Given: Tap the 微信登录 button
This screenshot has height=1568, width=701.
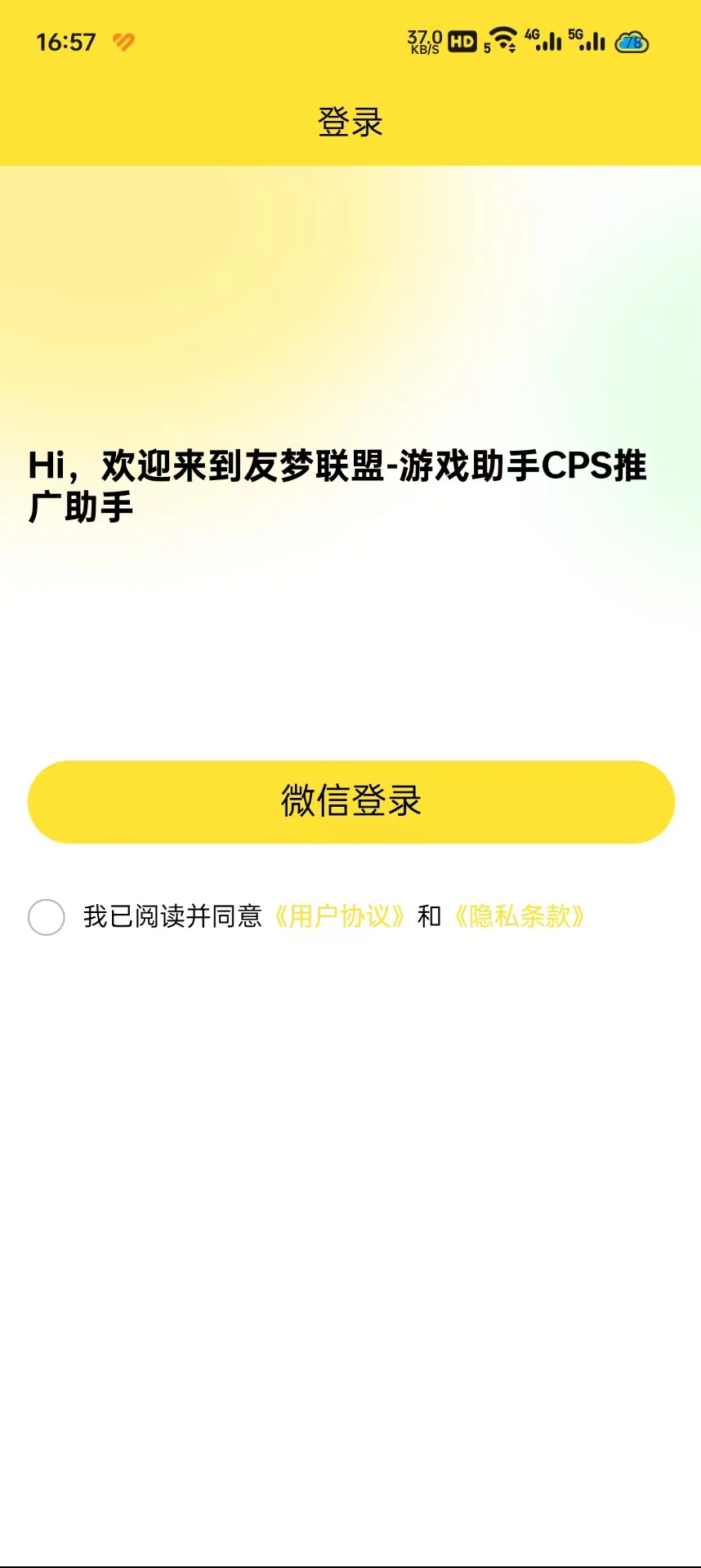Looking at the screenshot, I should click(x=350, y=801).
